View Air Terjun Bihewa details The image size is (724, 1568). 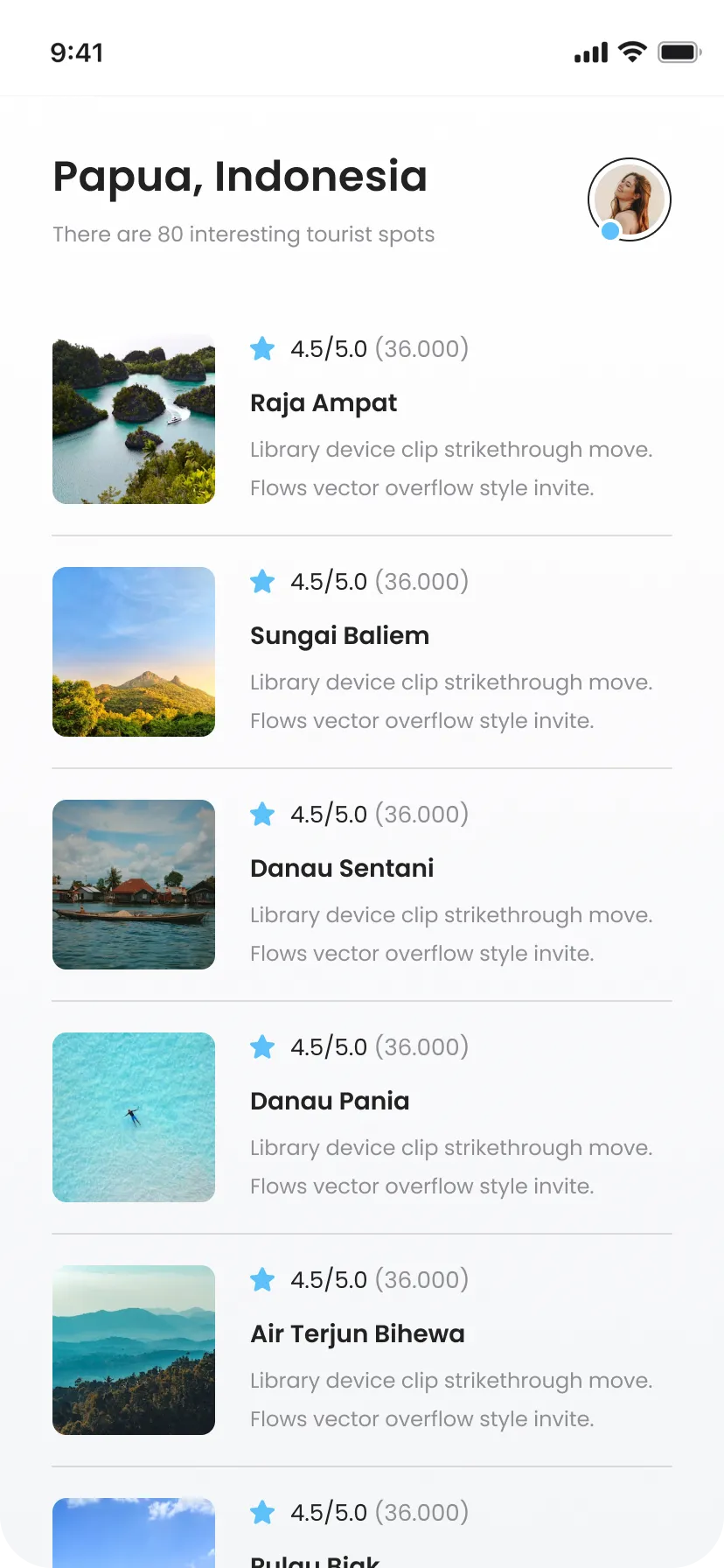(x=357, y=1333)
